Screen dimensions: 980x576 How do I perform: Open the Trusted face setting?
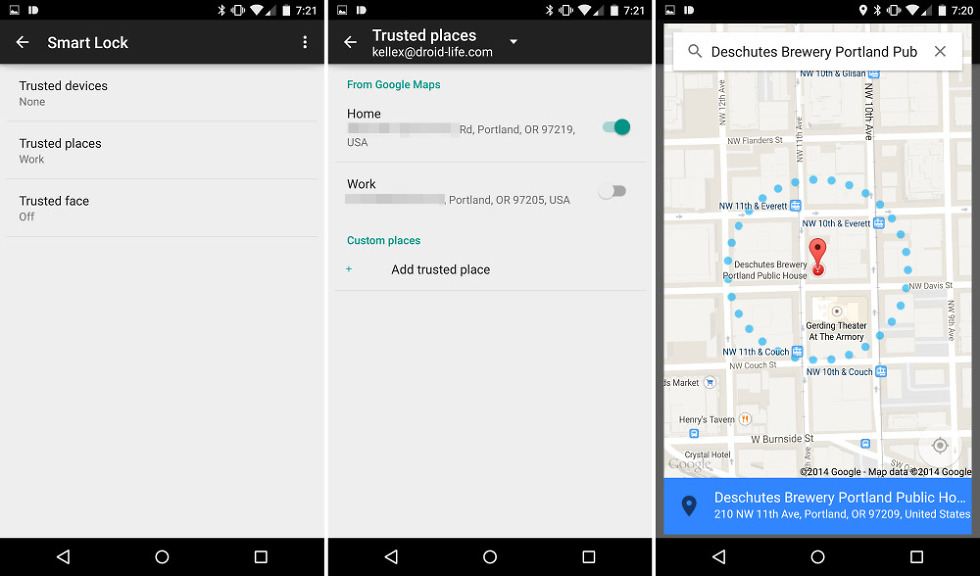pyautogui.click(x=162, y=208)
